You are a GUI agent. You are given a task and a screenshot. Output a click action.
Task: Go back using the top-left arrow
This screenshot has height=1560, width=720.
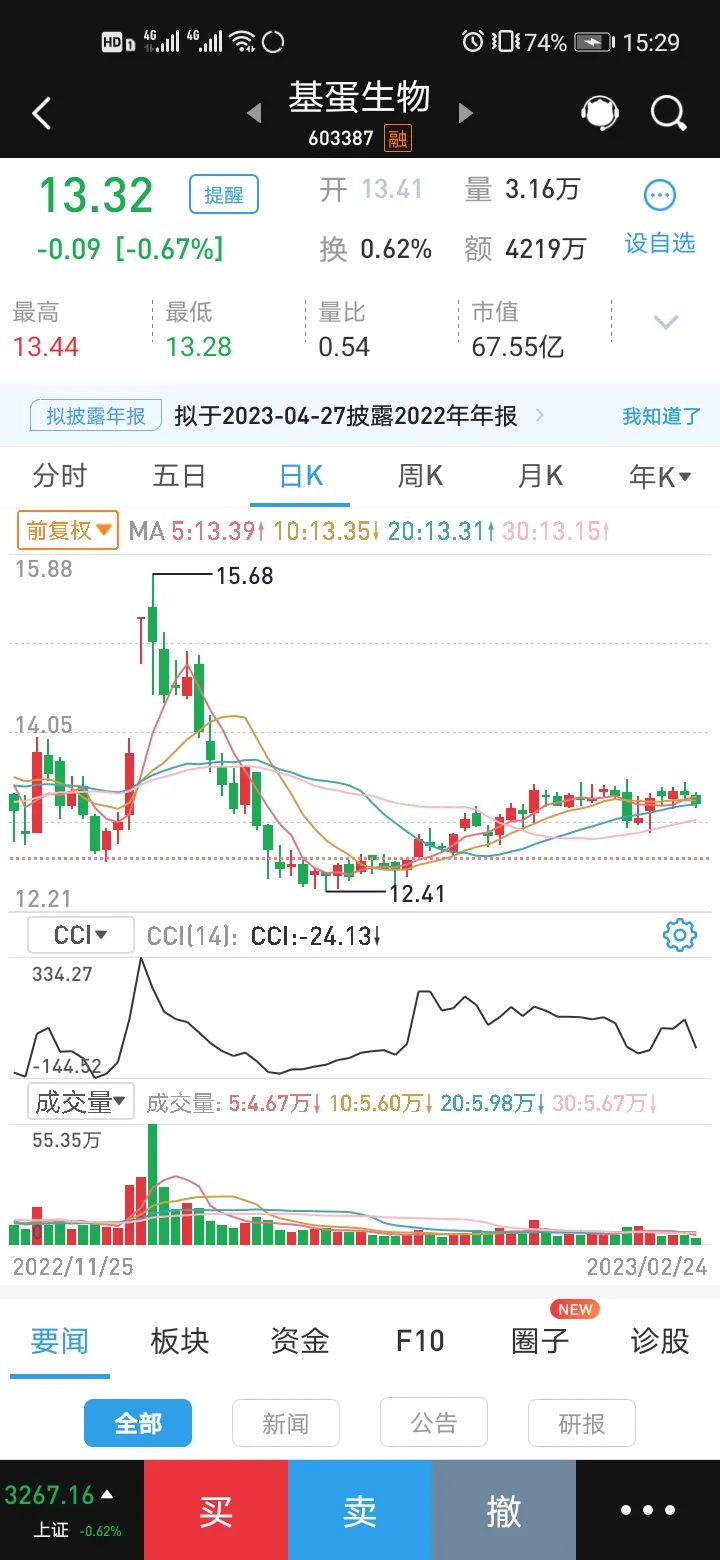[x=41, y=113]
